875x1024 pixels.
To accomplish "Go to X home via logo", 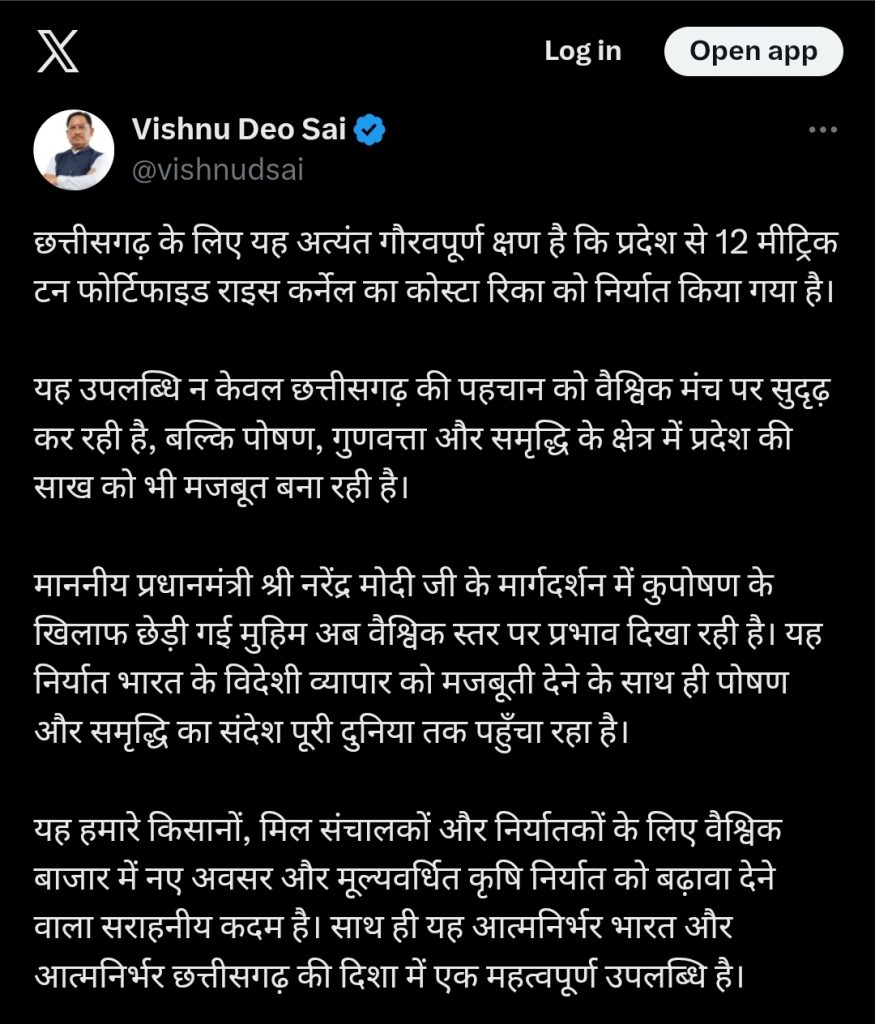I will point(58,52).
